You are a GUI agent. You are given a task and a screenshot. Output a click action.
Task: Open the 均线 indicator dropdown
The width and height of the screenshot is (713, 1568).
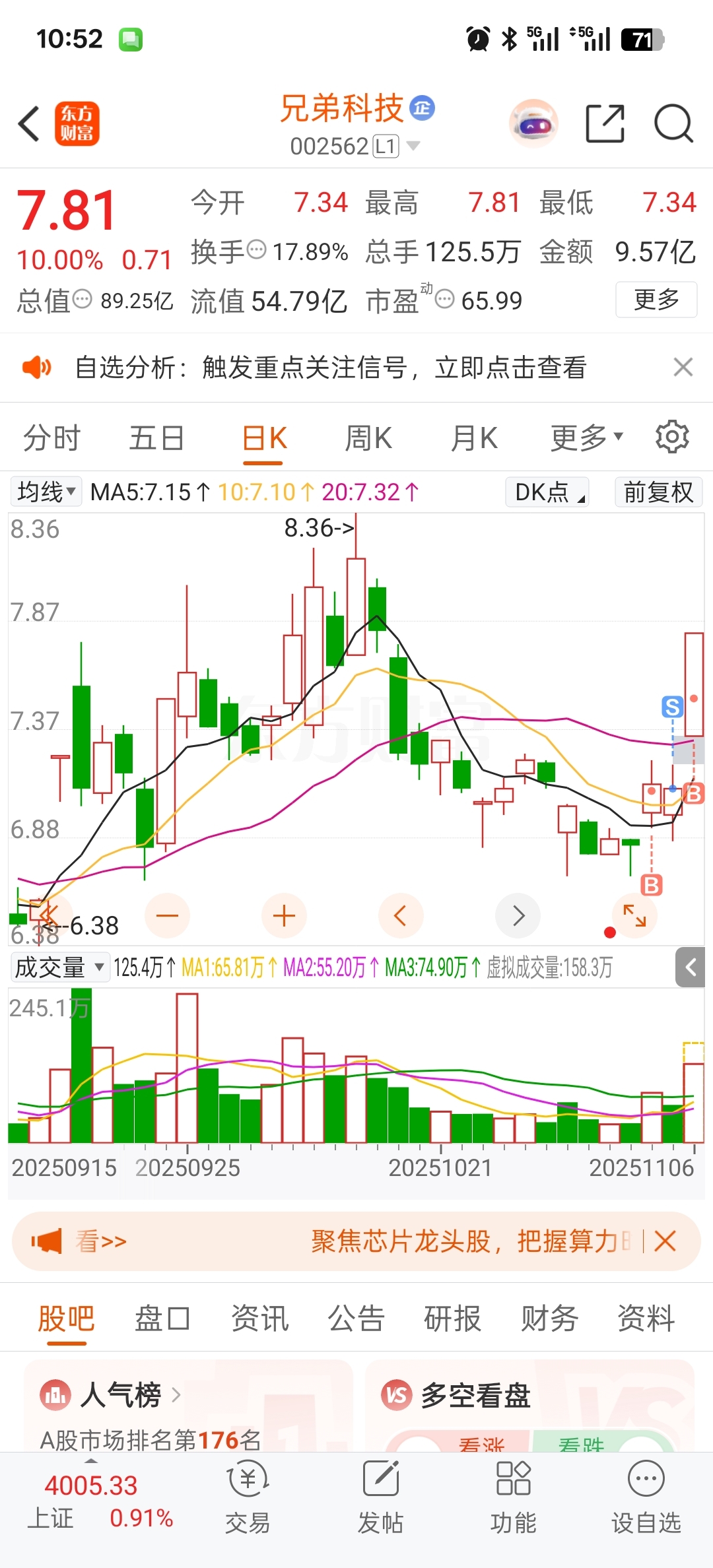click(46, 492)
